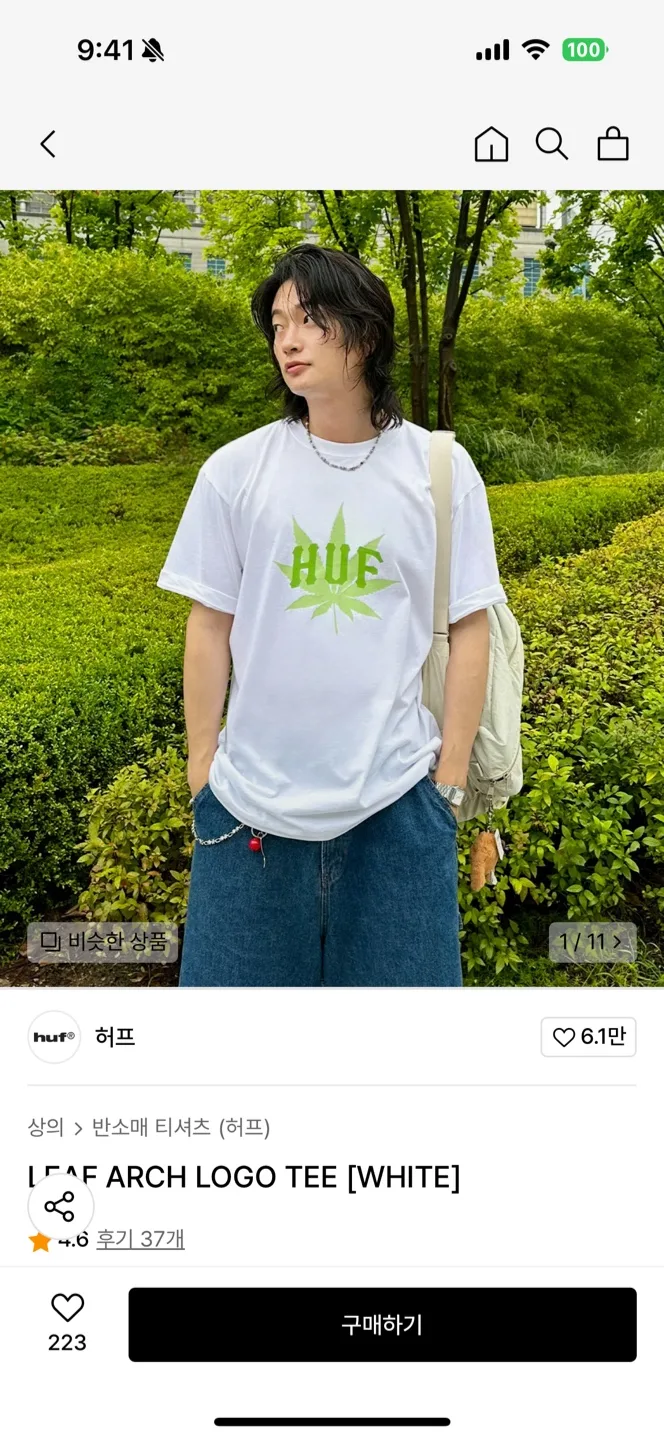Open the 허프 brand page
Image resolution: width=664 pixels, height=1440 pixels.
114,1037
